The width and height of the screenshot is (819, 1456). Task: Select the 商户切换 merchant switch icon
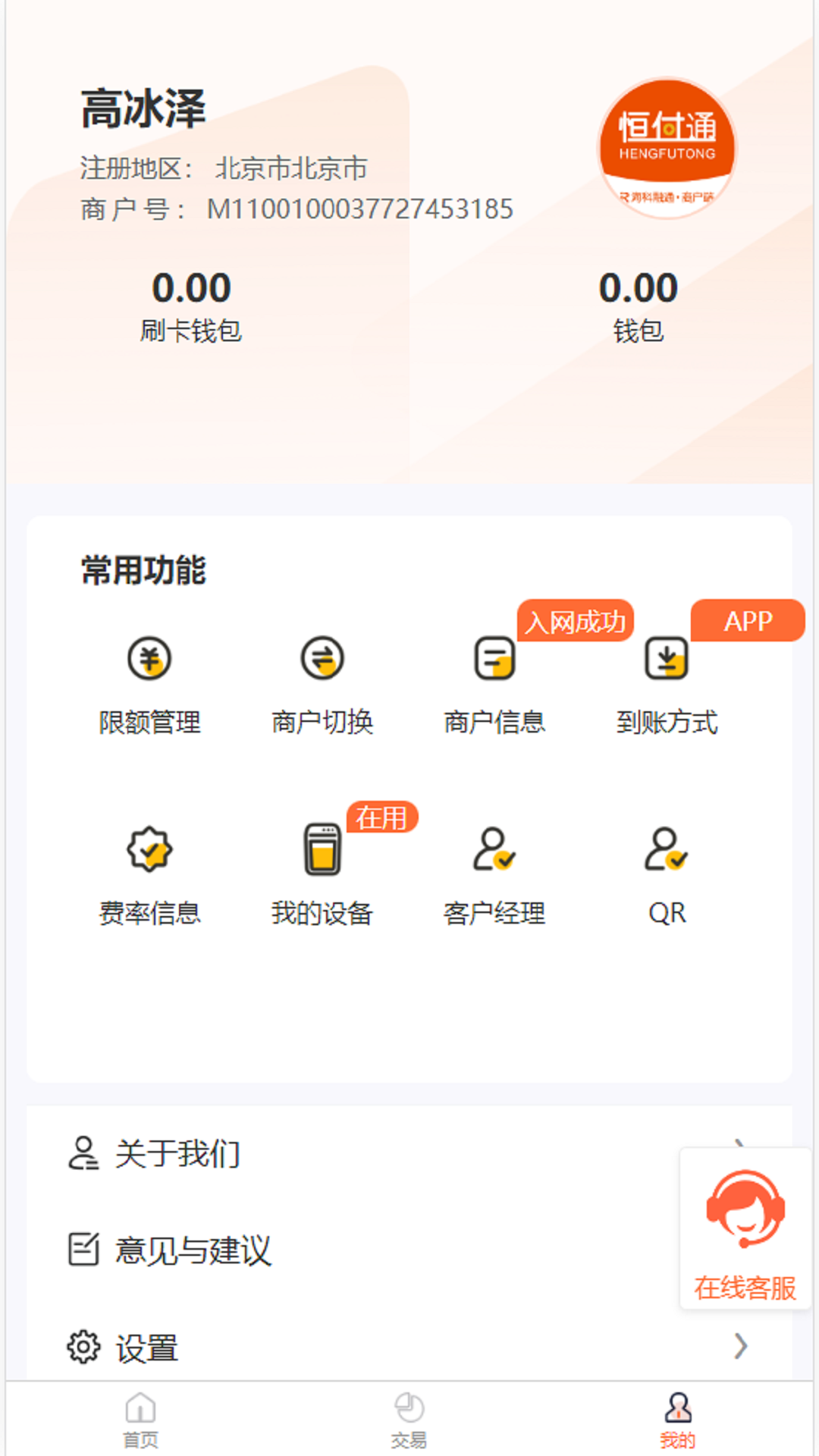pos(322,660)
